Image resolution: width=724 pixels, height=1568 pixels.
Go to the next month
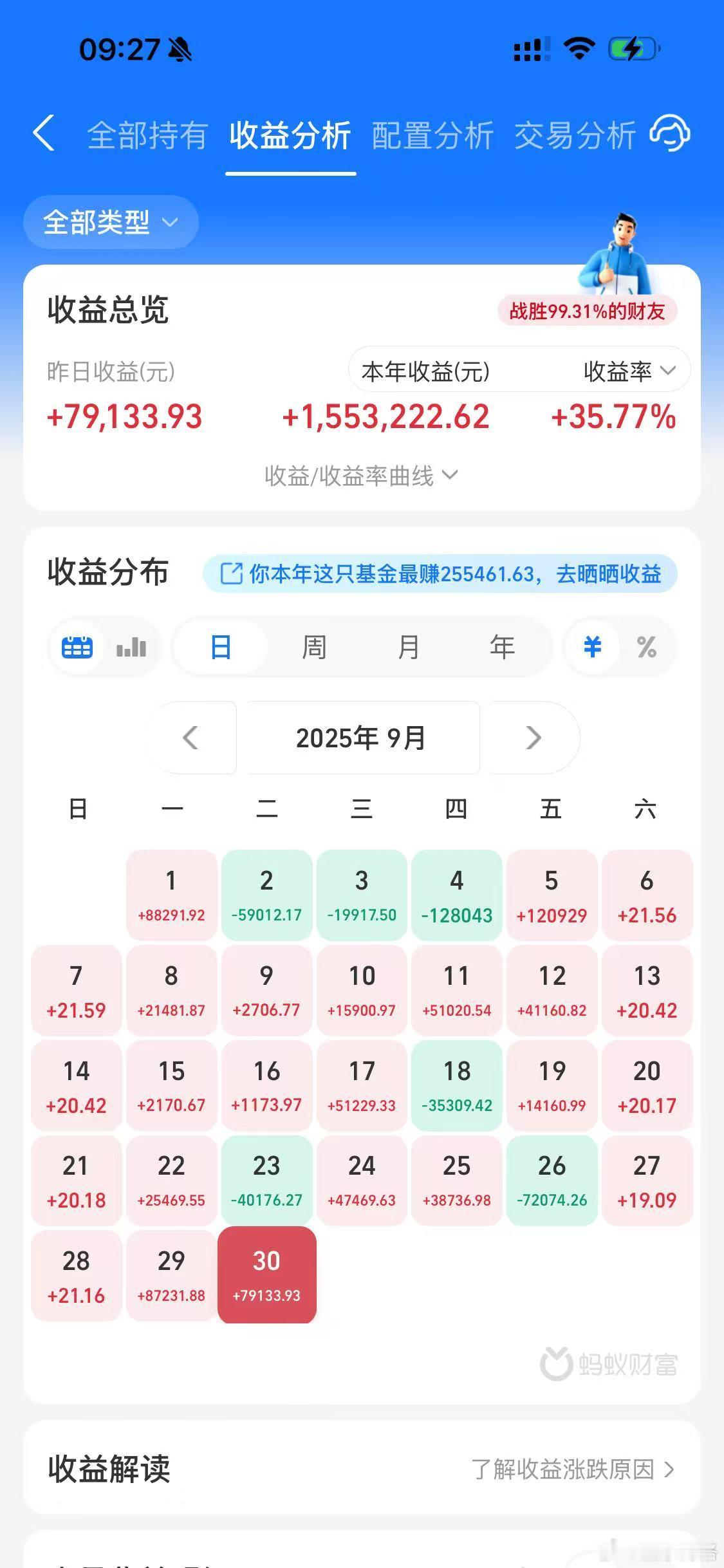pos(533,738)
